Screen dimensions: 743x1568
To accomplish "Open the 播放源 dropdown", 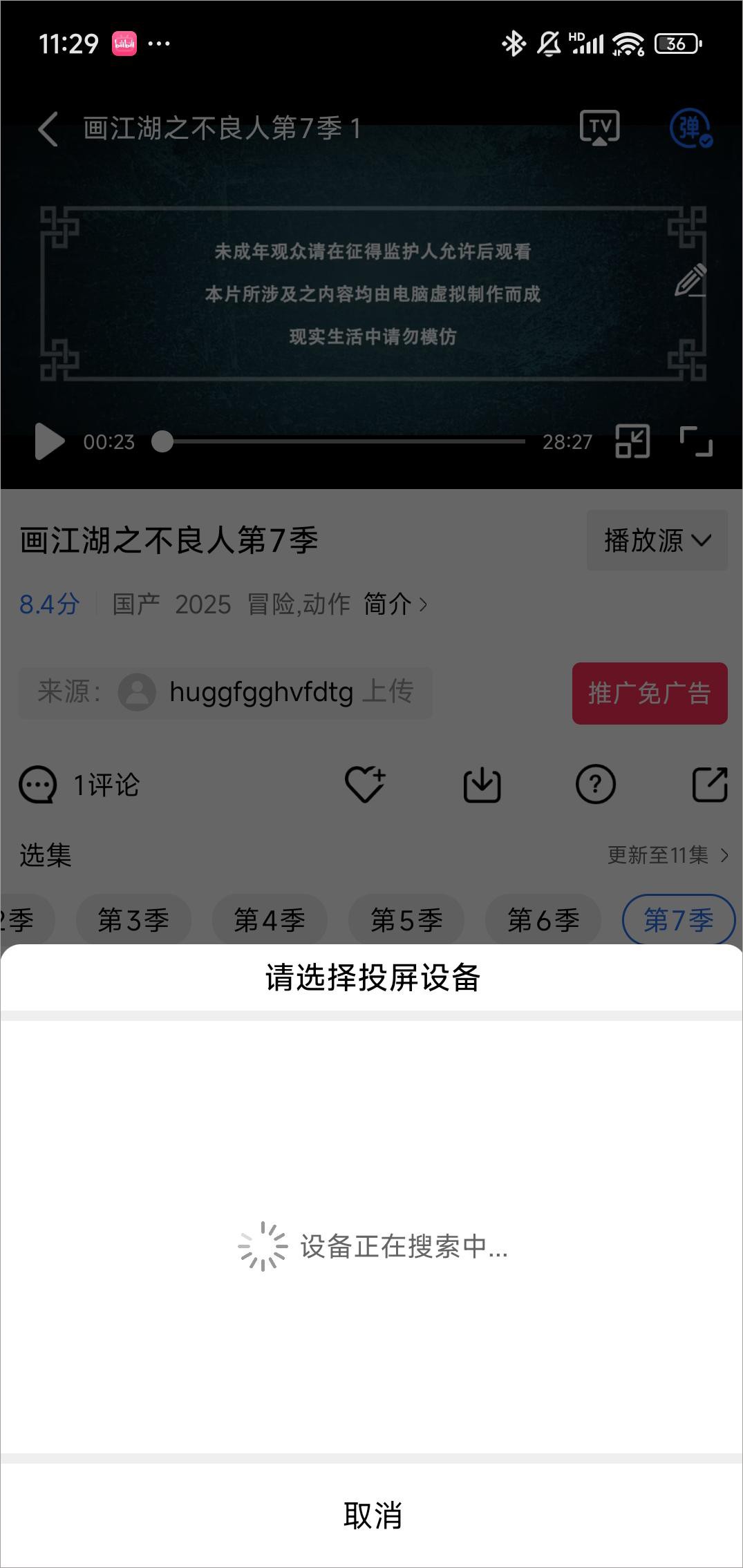I will 657,540.
